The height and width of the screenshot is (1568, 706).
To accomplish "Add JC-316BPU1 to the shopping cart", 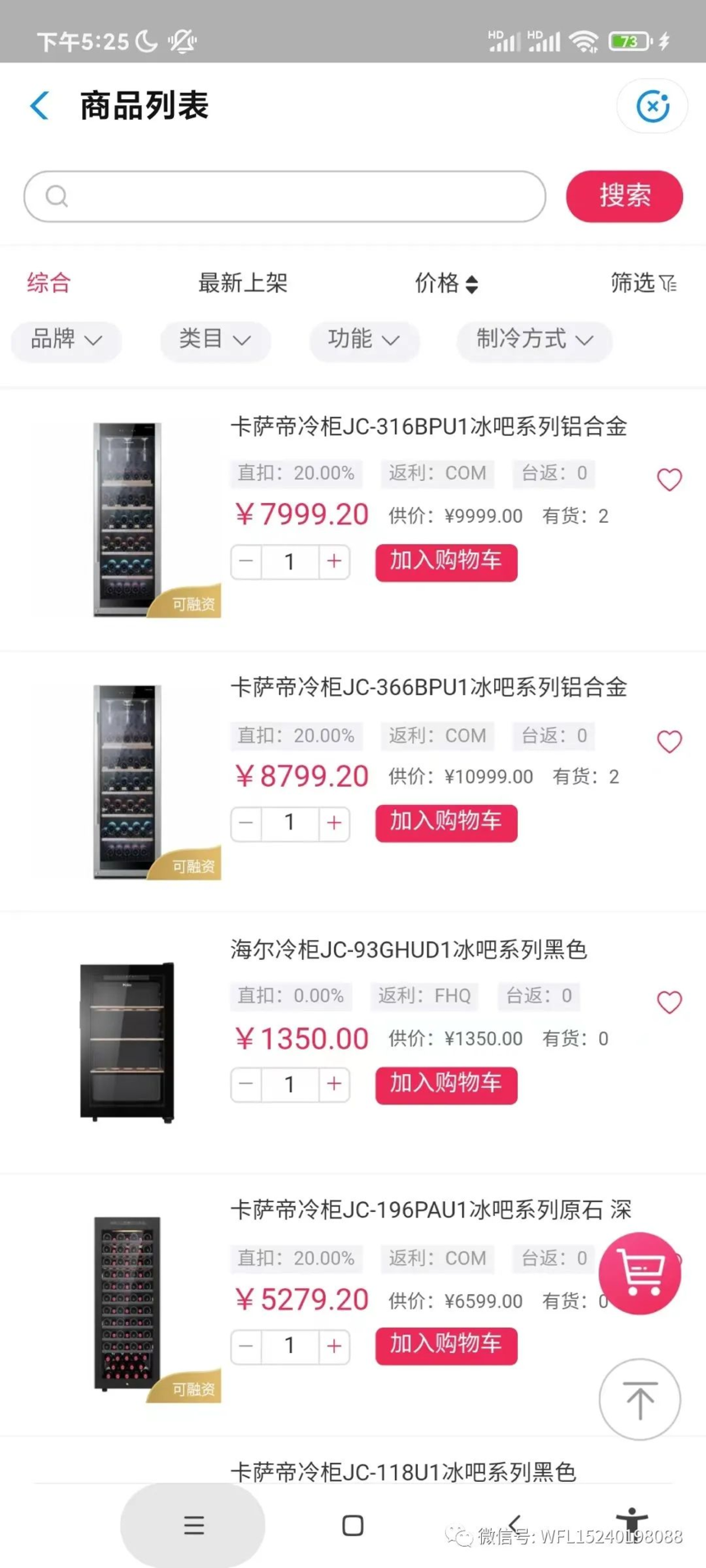I will pyautogui.click(x=446, y=562).
